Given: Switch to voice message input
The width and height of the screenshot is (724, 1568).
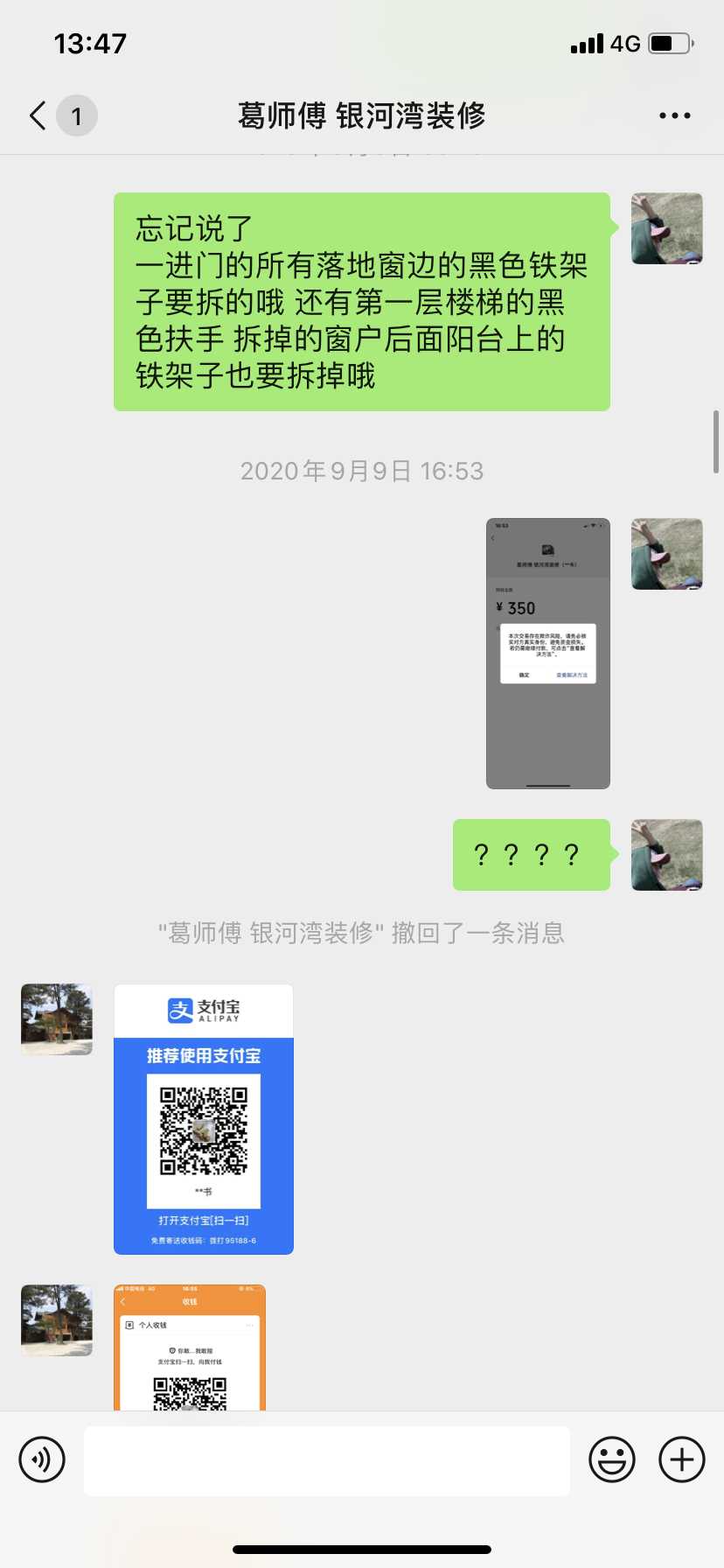Looking at the screenshot, I should [x=42, y=1459].
